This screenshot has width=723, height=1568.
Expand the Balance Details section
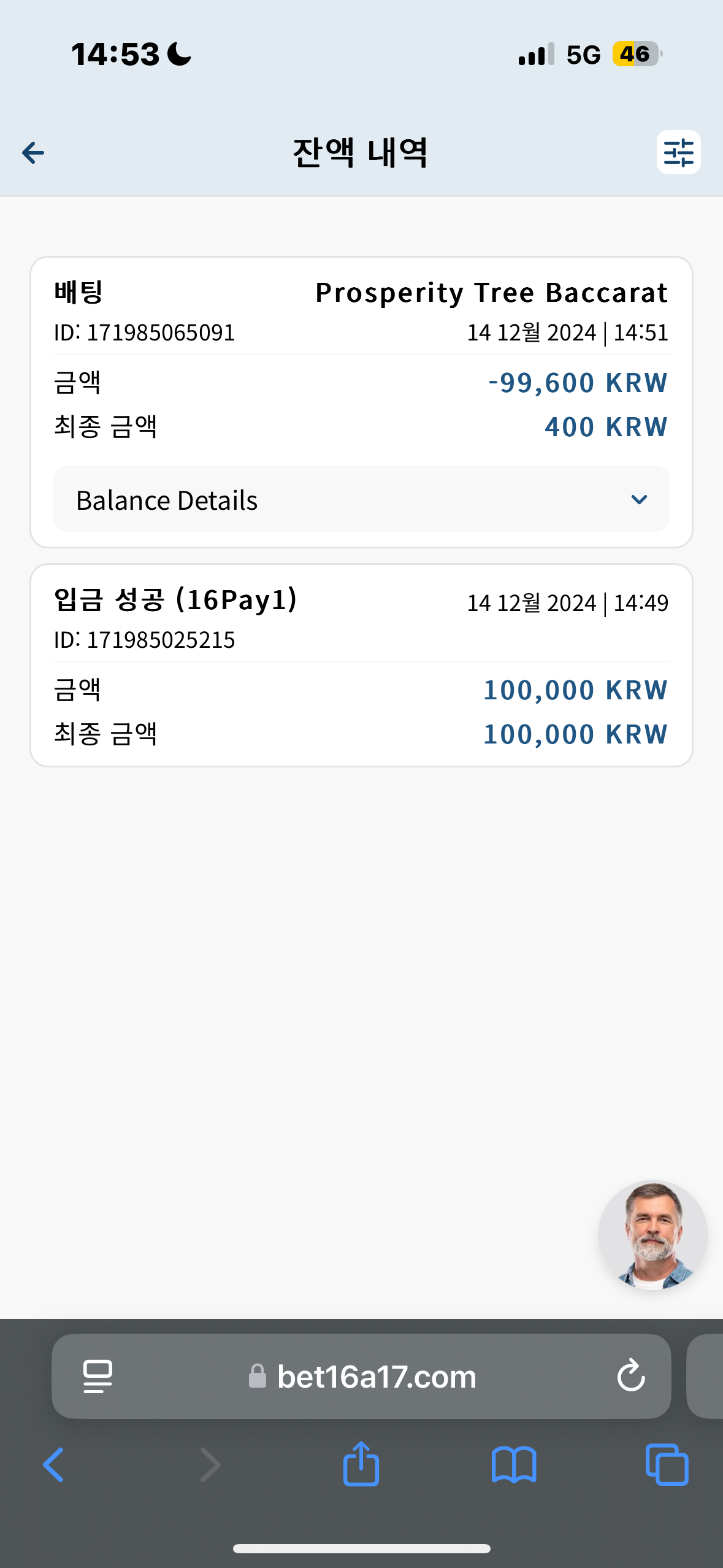361,499
